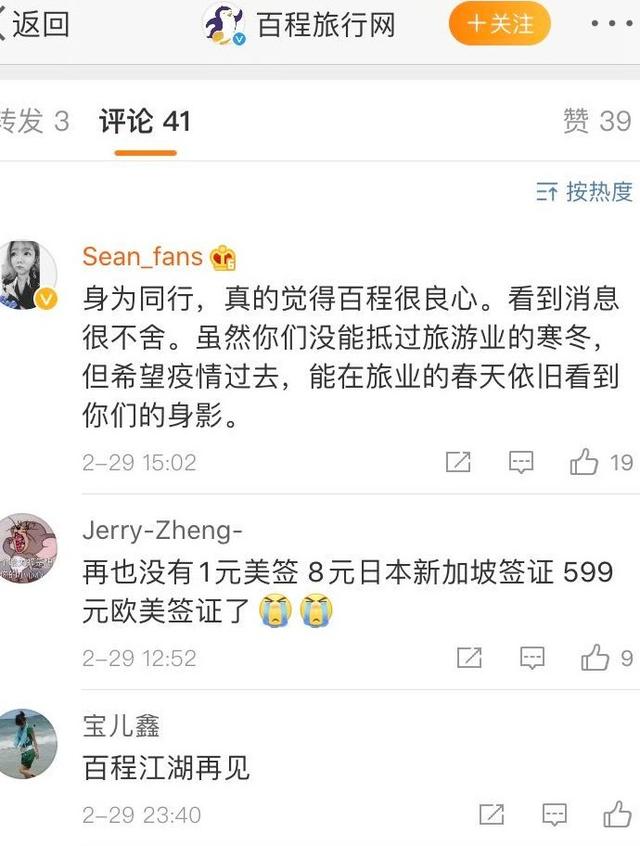The width and height of the screenshot is (640, 846).
Task: Reply to Jerry-Zheng-'s comment
Action: point(532,658)
